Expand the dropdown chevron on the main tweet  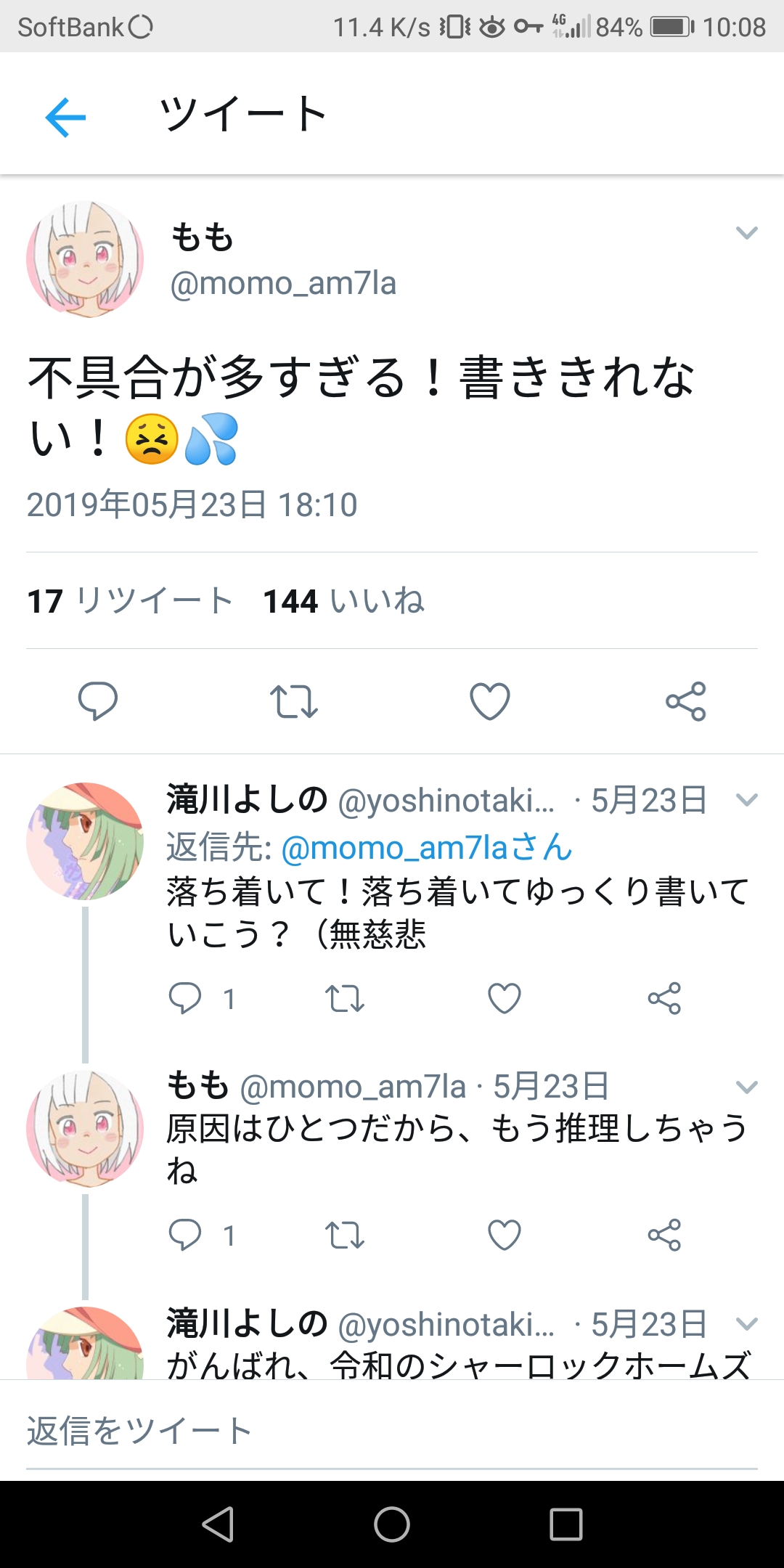tap(746, 233)
